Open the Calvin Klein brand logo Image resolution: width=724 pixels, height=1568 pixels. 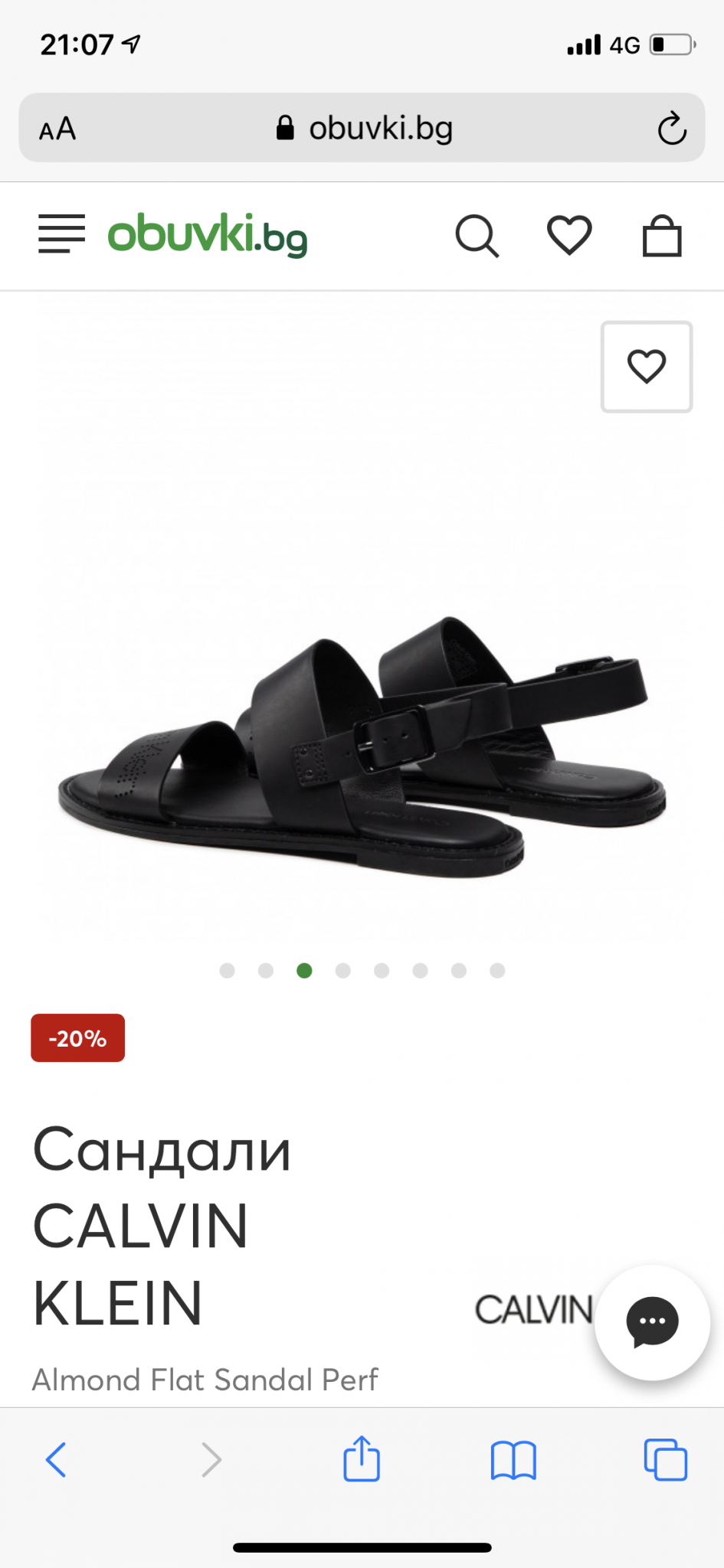click(x=533, y=1310)
